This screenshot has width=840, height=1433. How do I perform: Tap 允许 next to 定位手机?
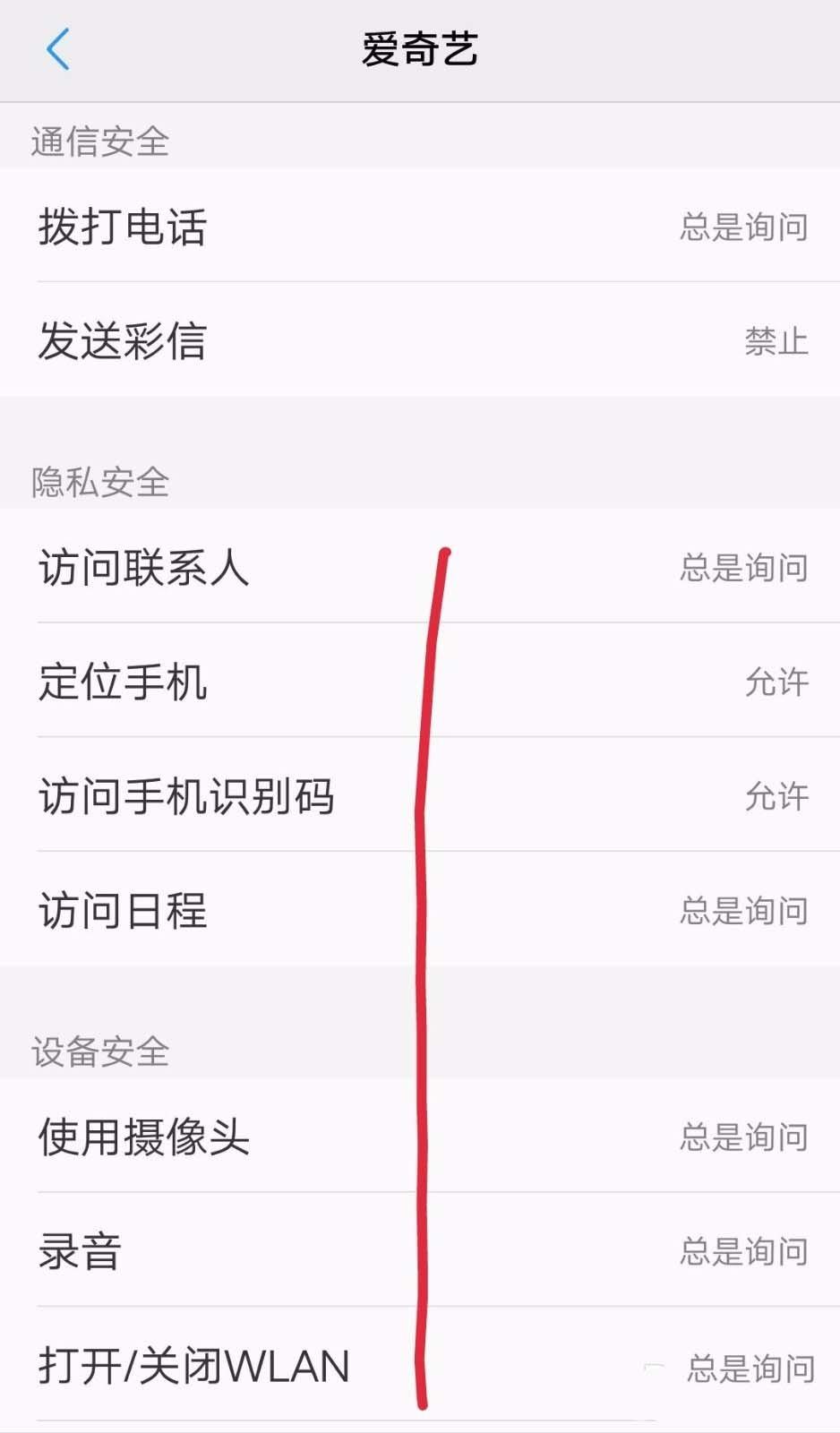[776, 682]
